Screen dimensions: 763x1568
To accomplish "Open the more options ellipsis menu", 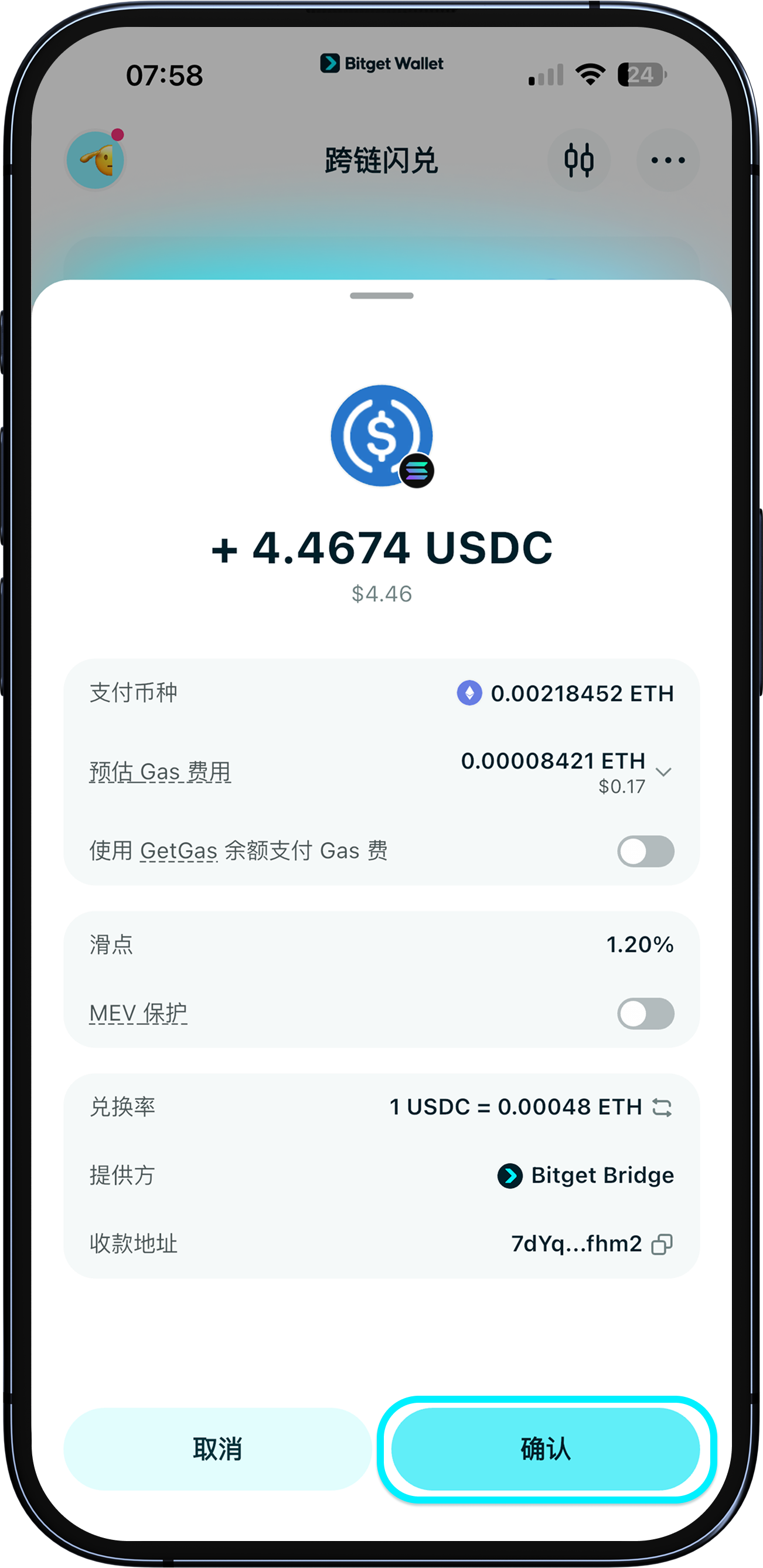I will click(666, 160).
